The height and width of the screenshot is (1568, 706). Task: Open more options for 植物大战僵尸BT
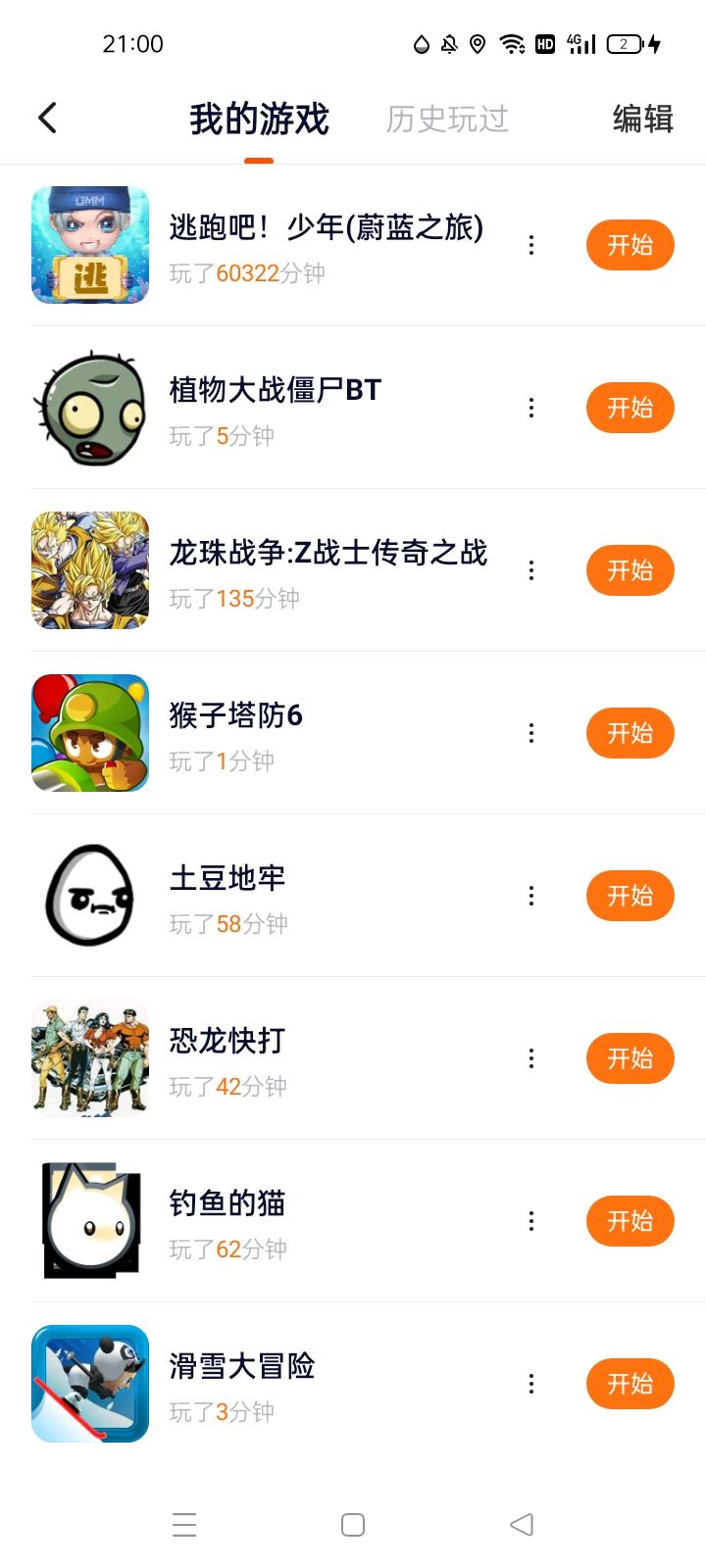click(531, 408)
